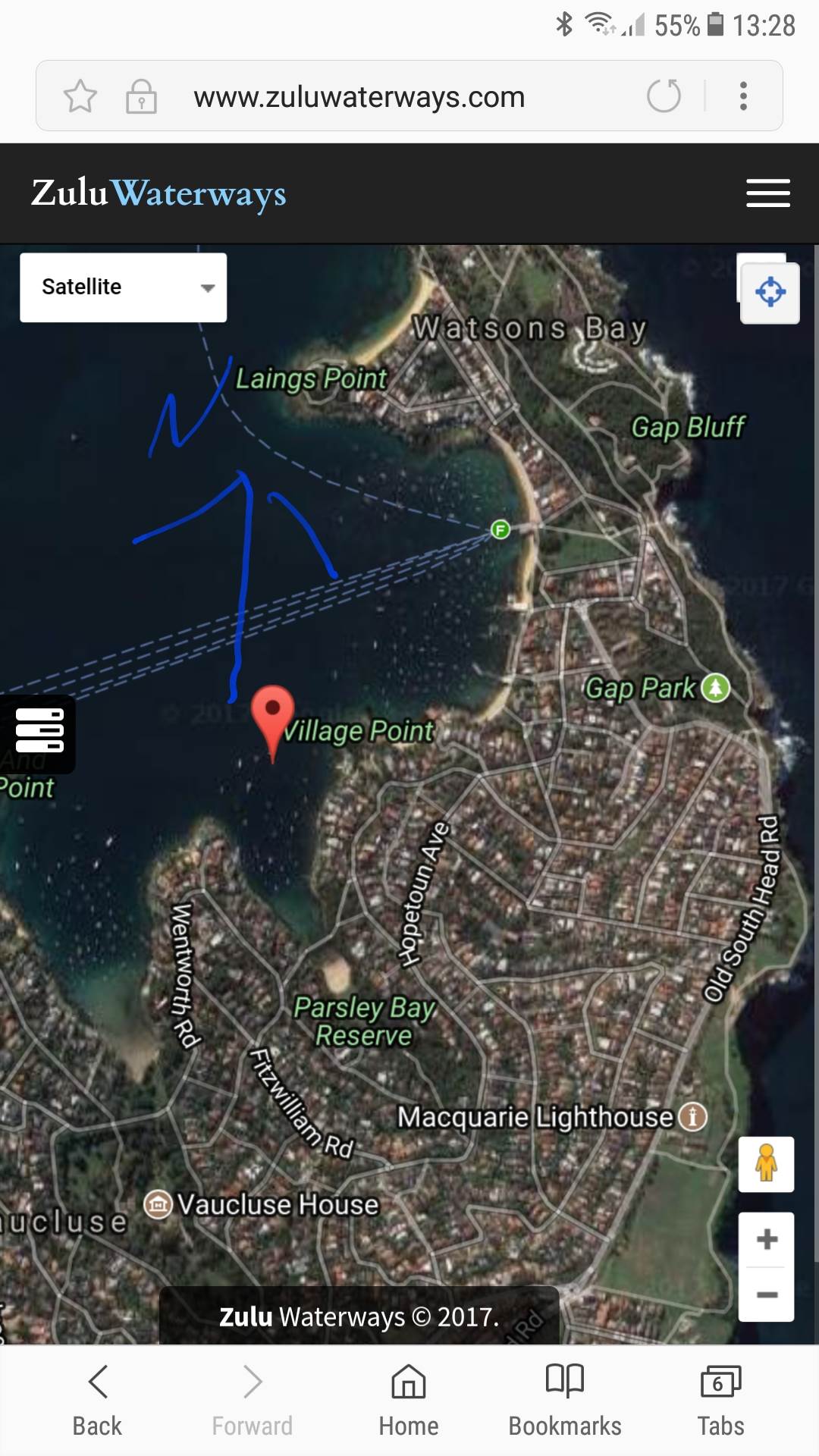The image size is (819, 1456).
Task: Tap the green F ferry marker
Action: point(500,529)
